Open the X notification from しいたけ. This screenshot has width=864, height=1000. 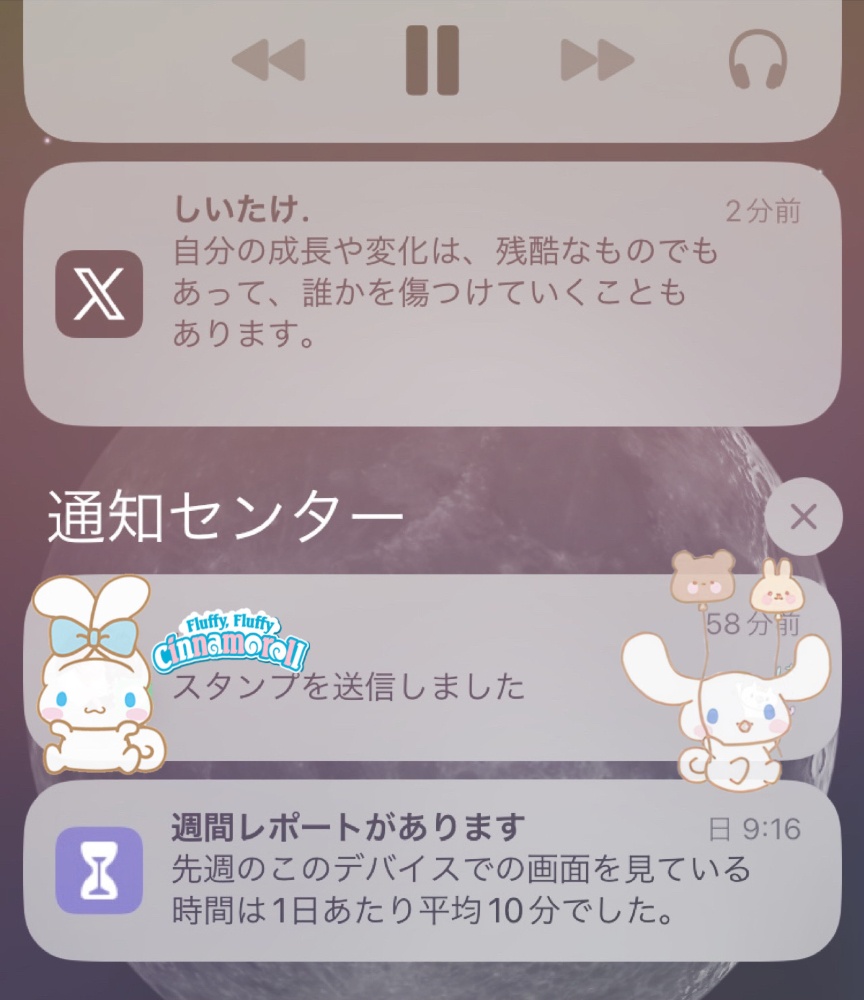click(432, 294)
